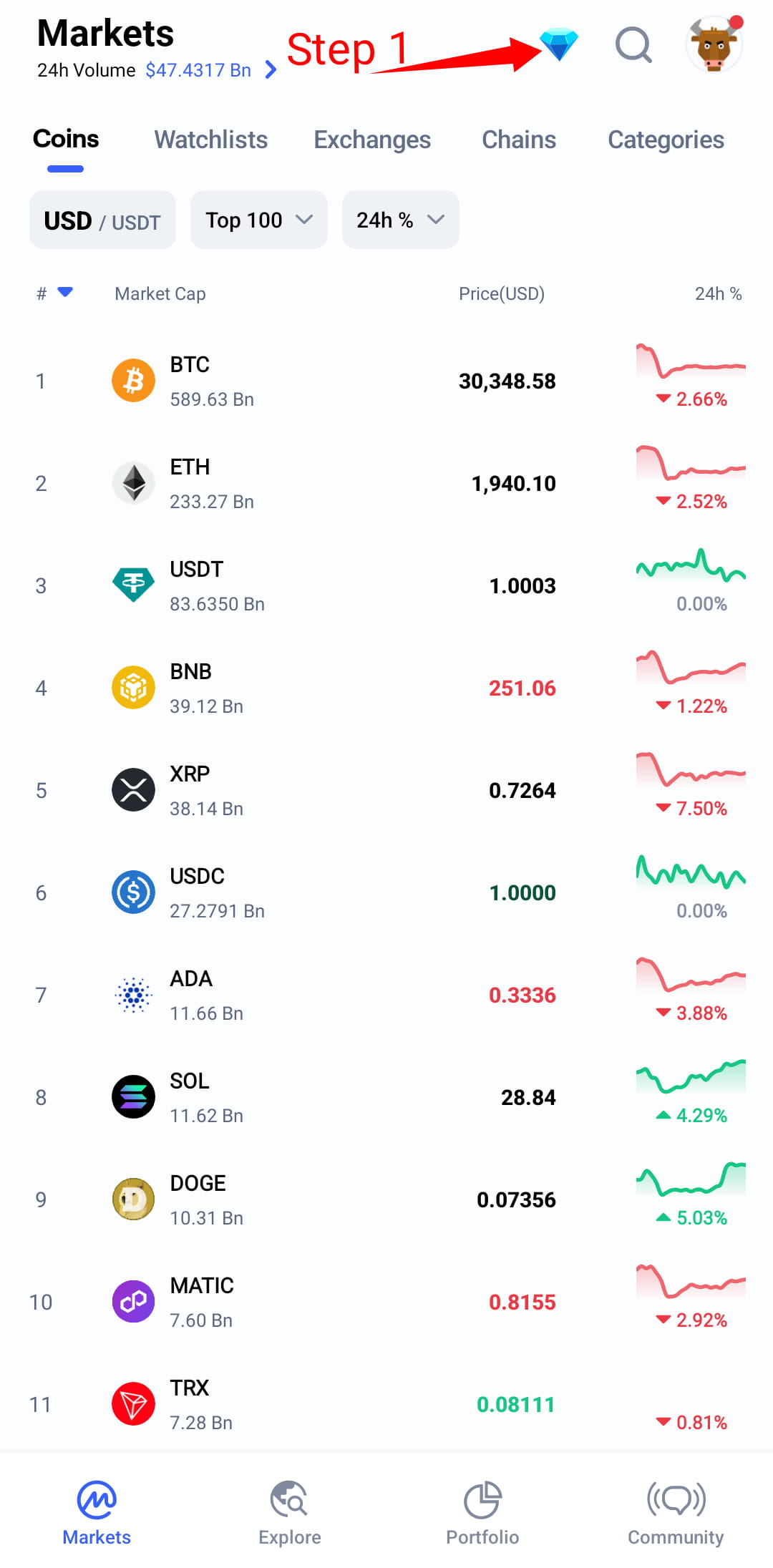Open the Chains tab
Image resolution: width=773 pixels, height=1568 pixels.
tap(519, 140)
